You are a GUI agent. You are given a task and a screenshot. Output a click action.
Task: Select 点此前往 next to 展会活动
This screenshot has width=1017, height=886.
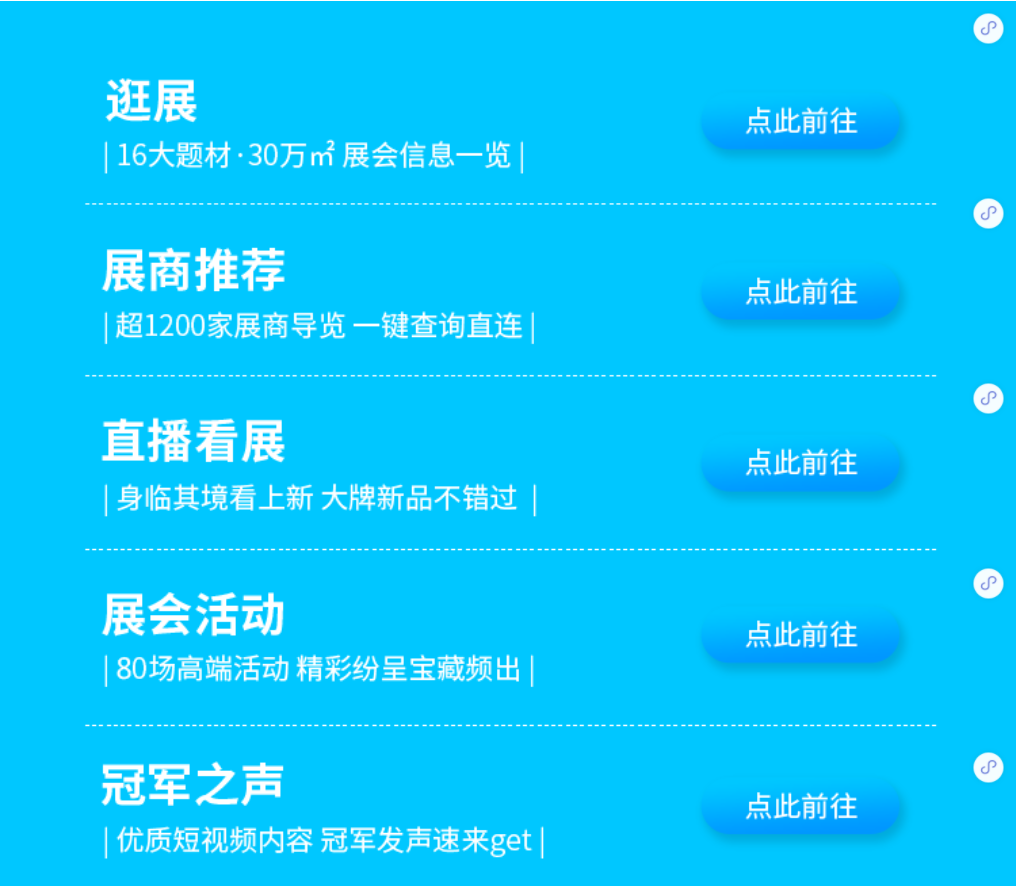pyautogui.click(x=801, y=635)
